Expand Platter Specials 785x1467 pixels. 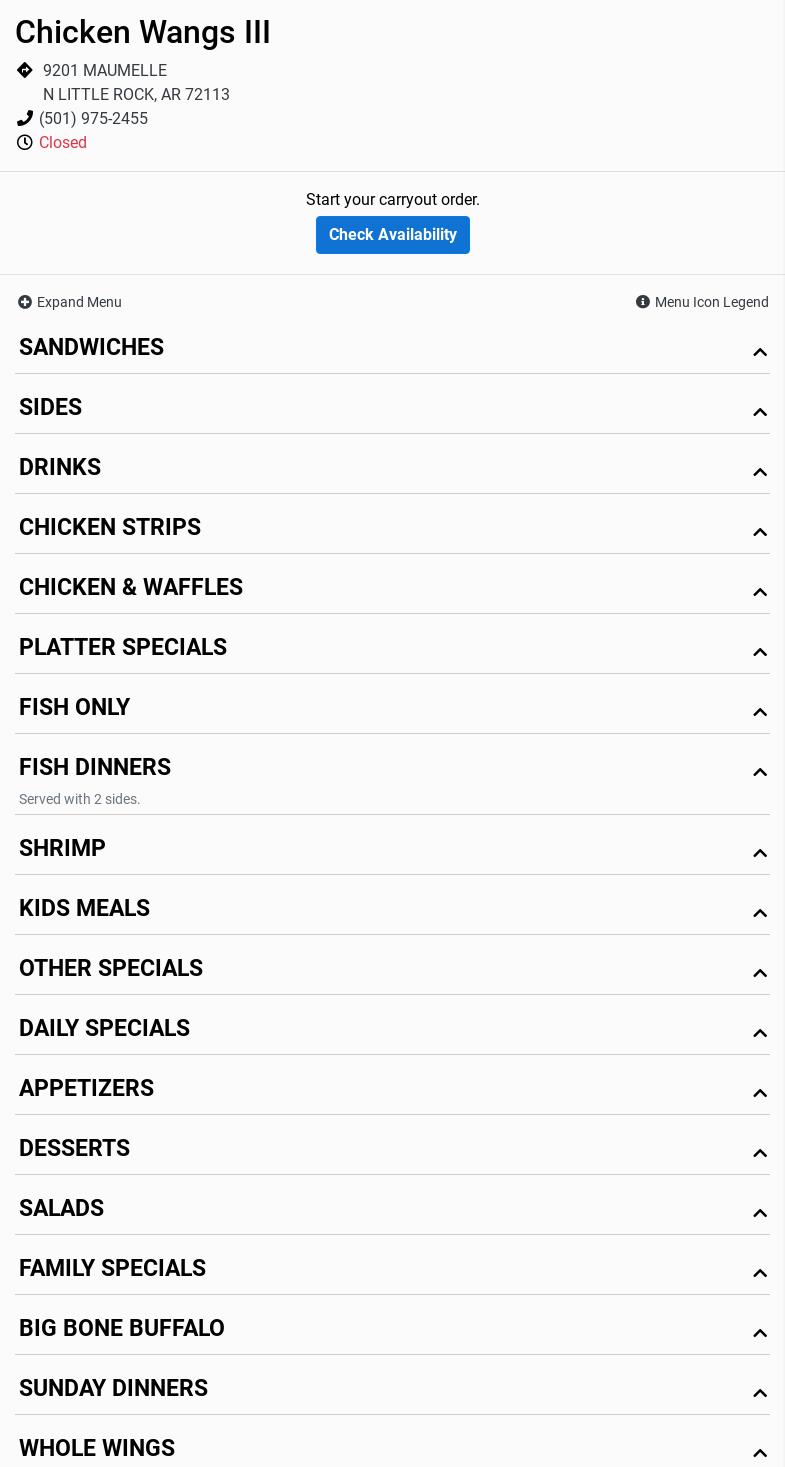coord(392,648)
